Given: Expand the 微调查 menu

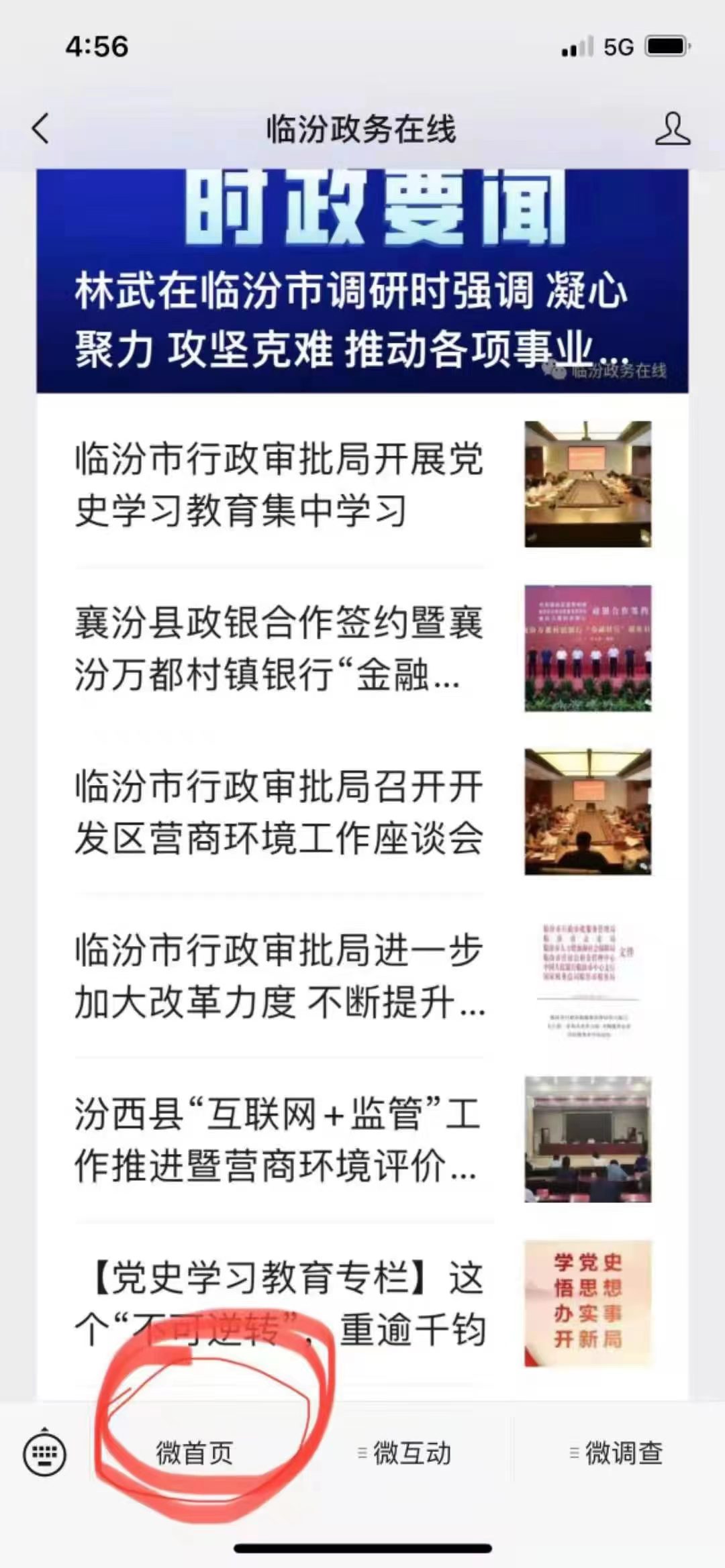Looking at the screenshot, I should (617, 1454).
